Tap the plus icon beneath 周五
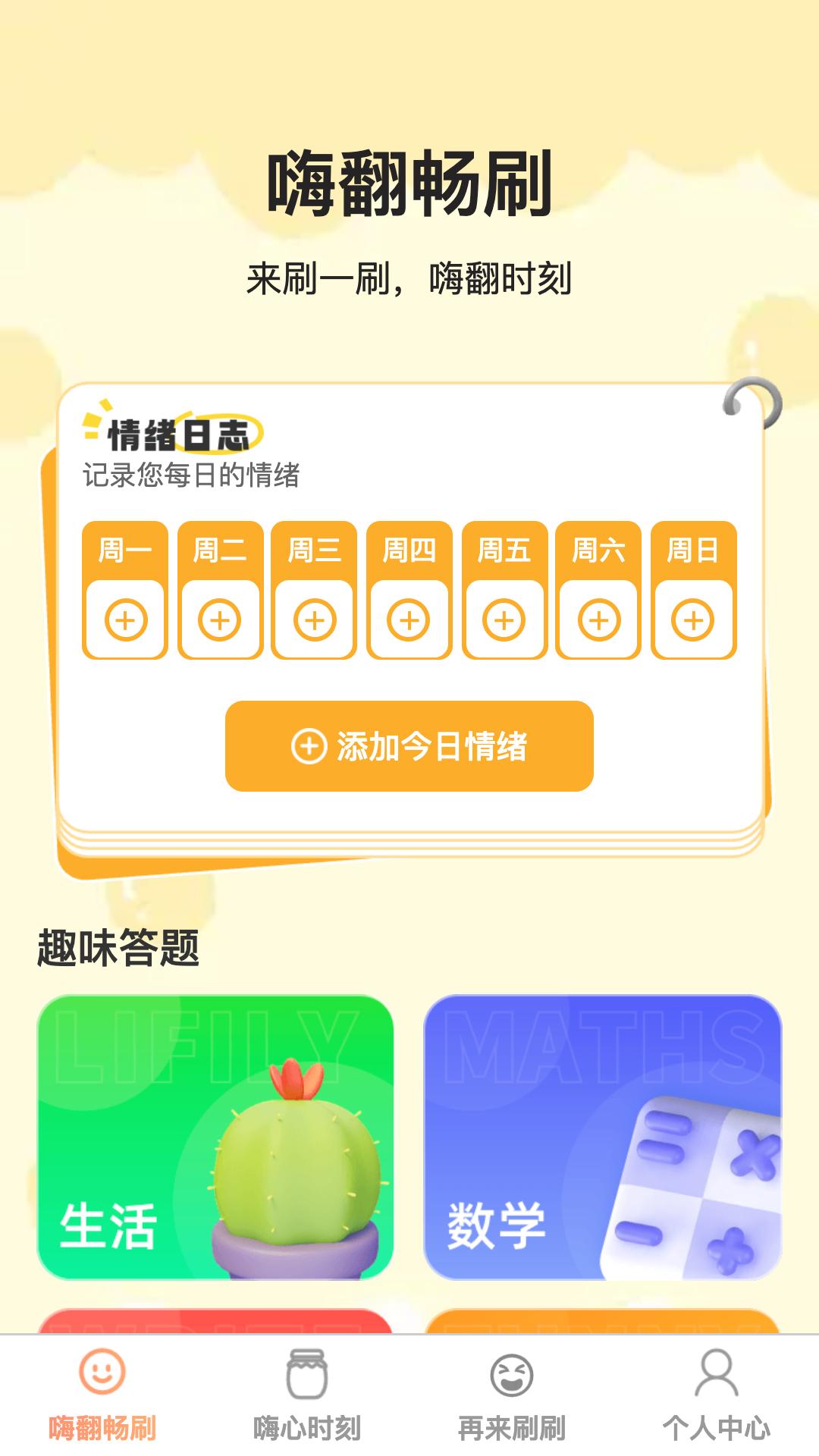819x1456 pixels. coord(504,622)
